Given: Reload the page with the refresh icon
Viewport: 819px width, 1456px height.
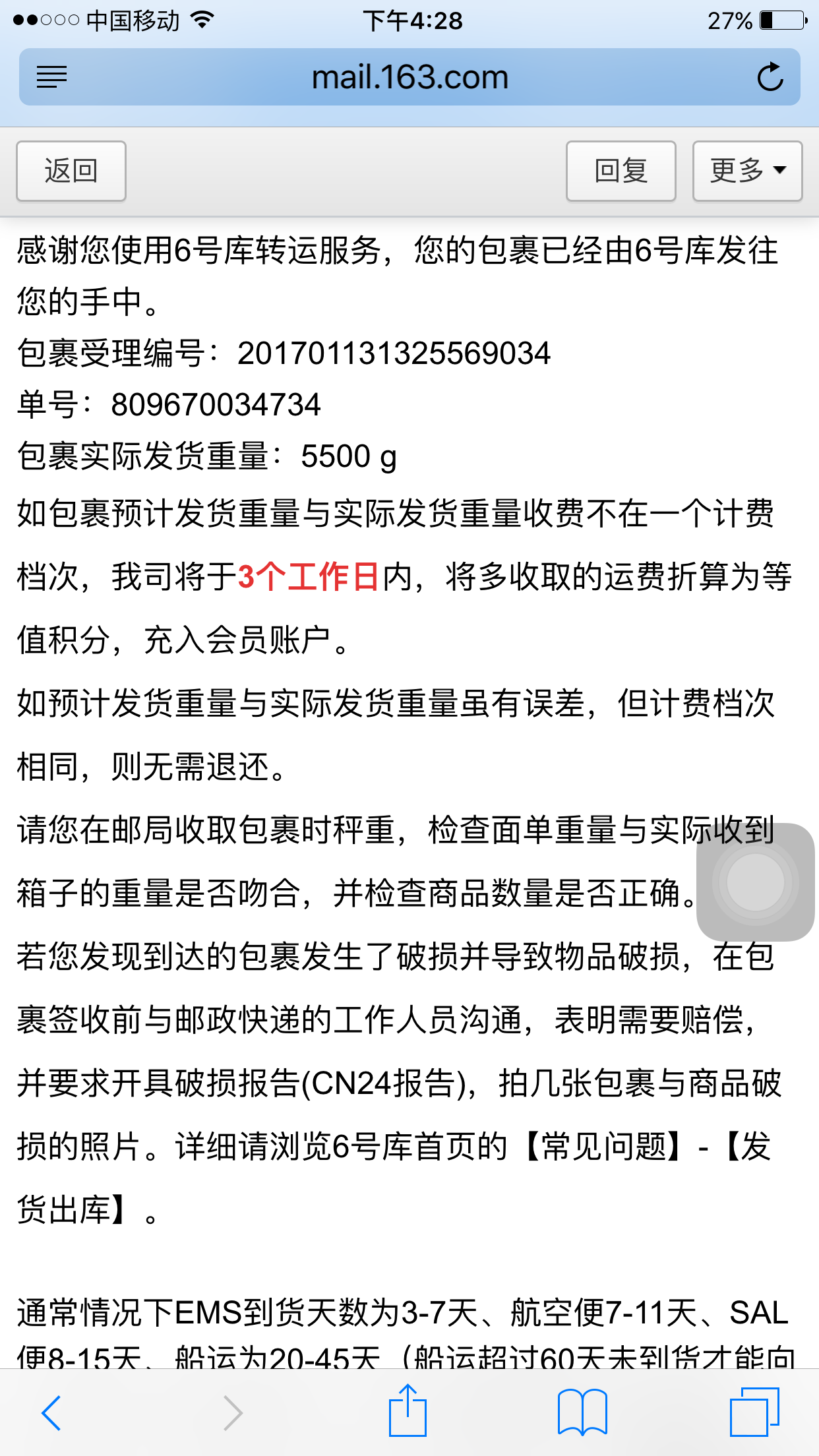Looking at the screenshot, I should click(770, 77).
